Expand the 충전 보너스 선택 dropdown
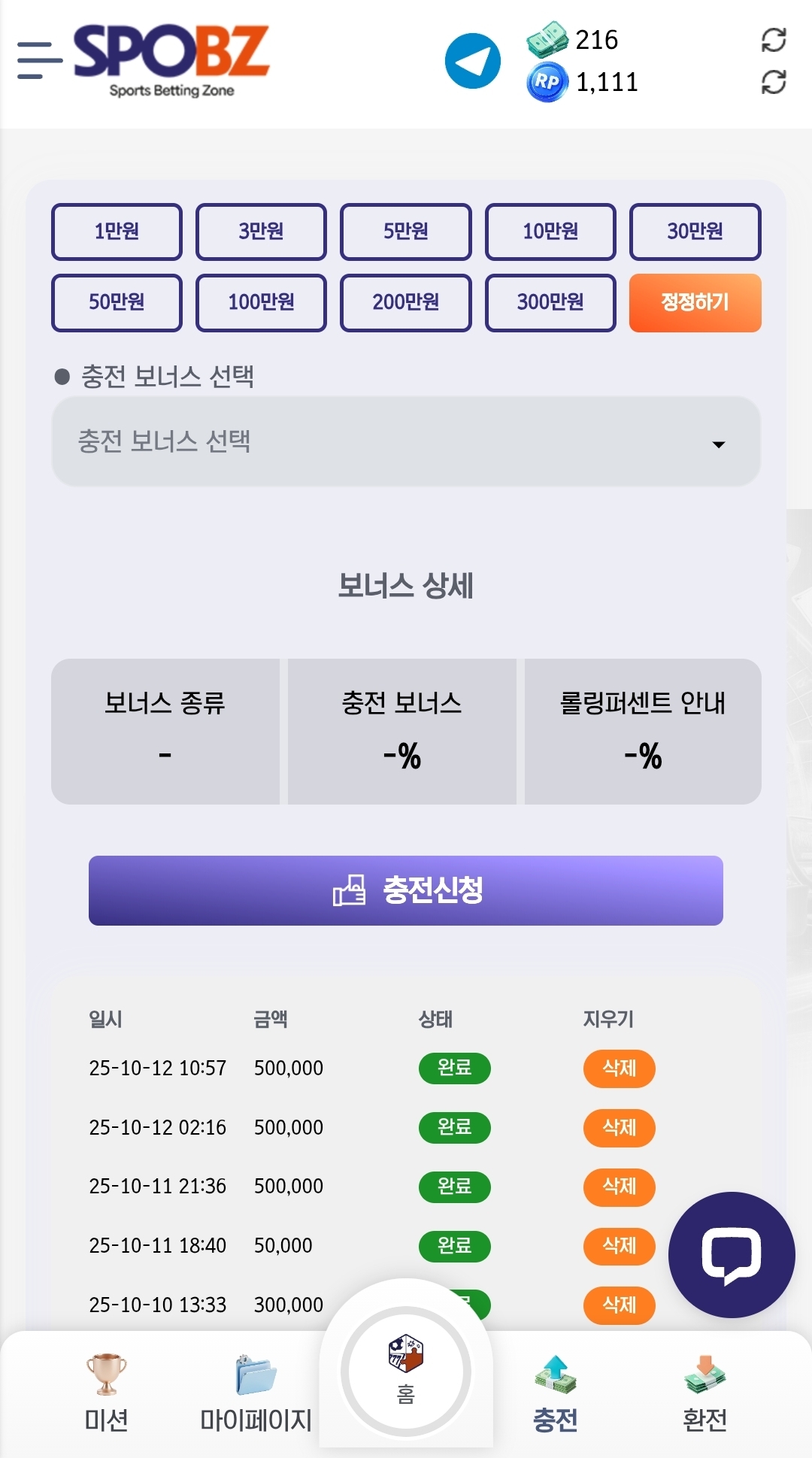 (406, 442)
